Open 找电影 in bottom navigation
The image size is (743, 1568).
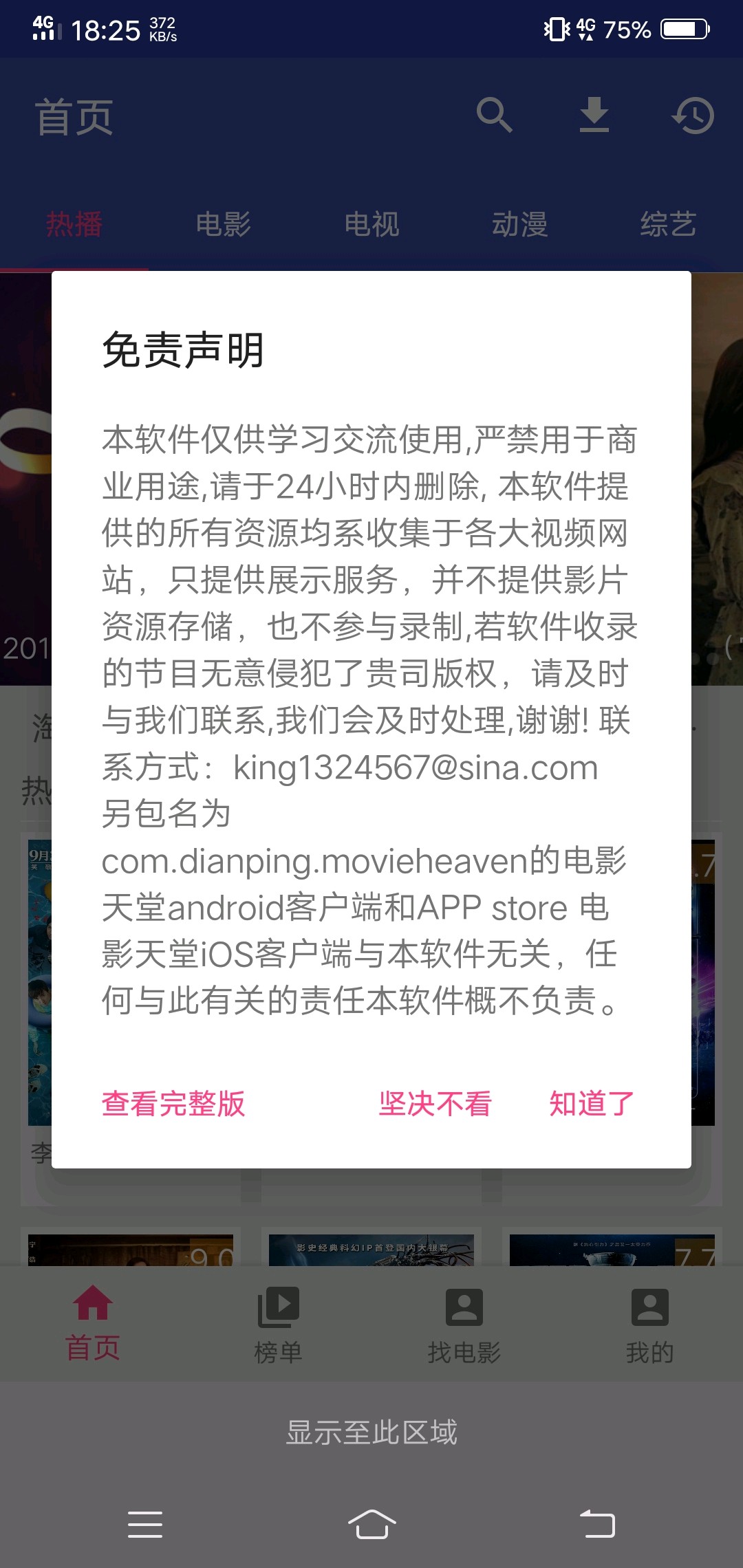[464, 1325]
